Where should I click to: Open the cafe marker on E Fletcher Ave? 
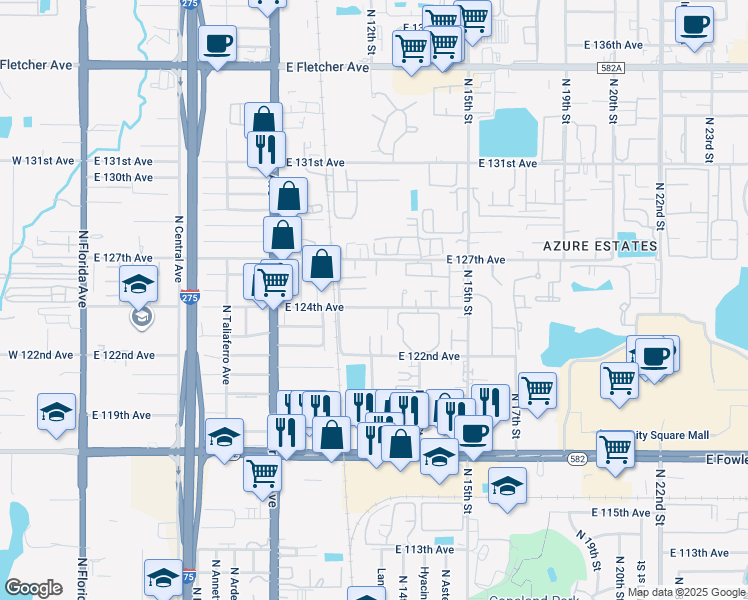click(217, 45)
